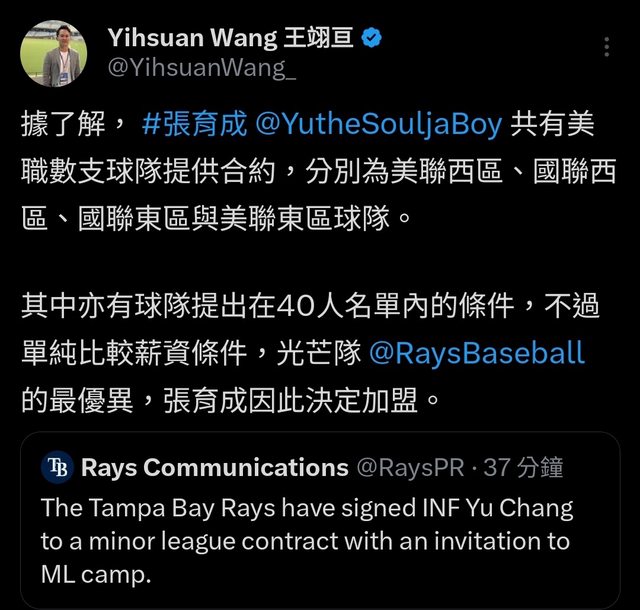Image resolution: width=640 pixels, height=610 pixels.
Task: Open the #張育成 hashtag
Action: pyautogui.click(x=194, y=125)
